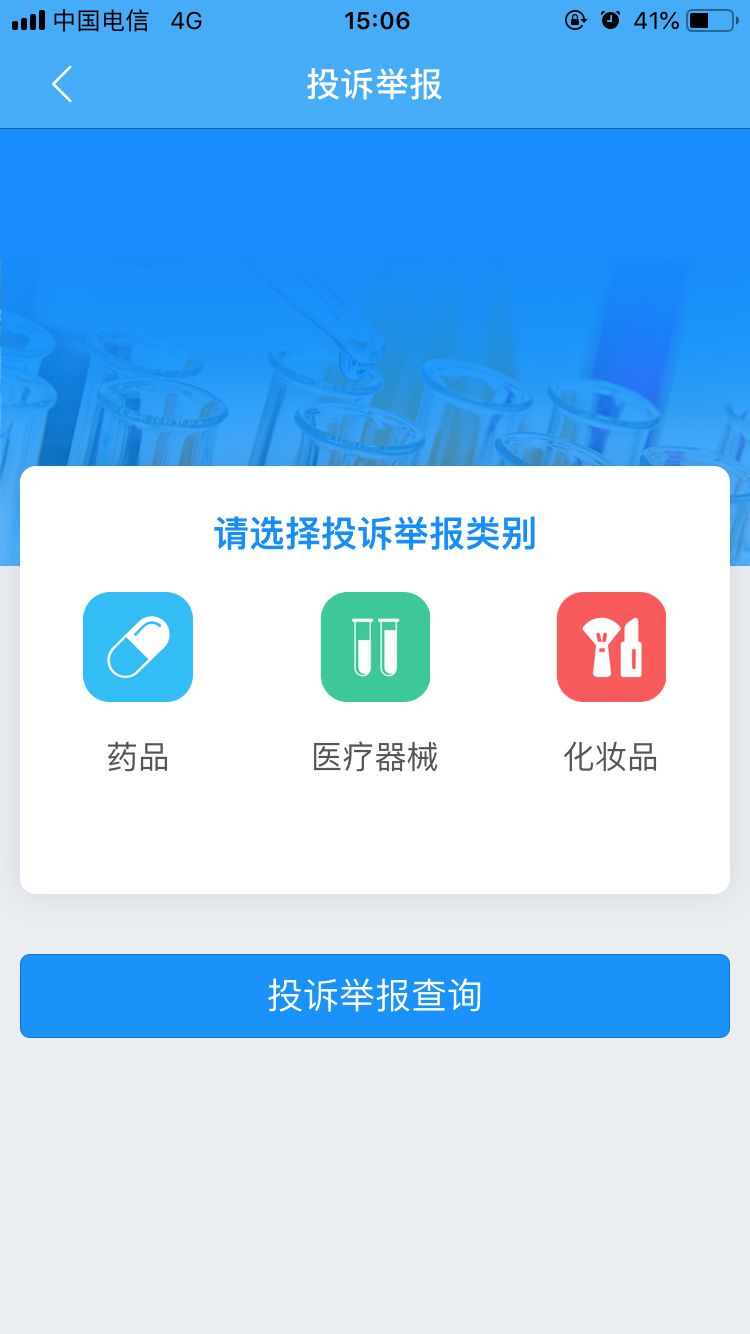Tap the cellular signal bars indicator
The width and height of the screenshot is (750, 1334).
coord(27,20)
